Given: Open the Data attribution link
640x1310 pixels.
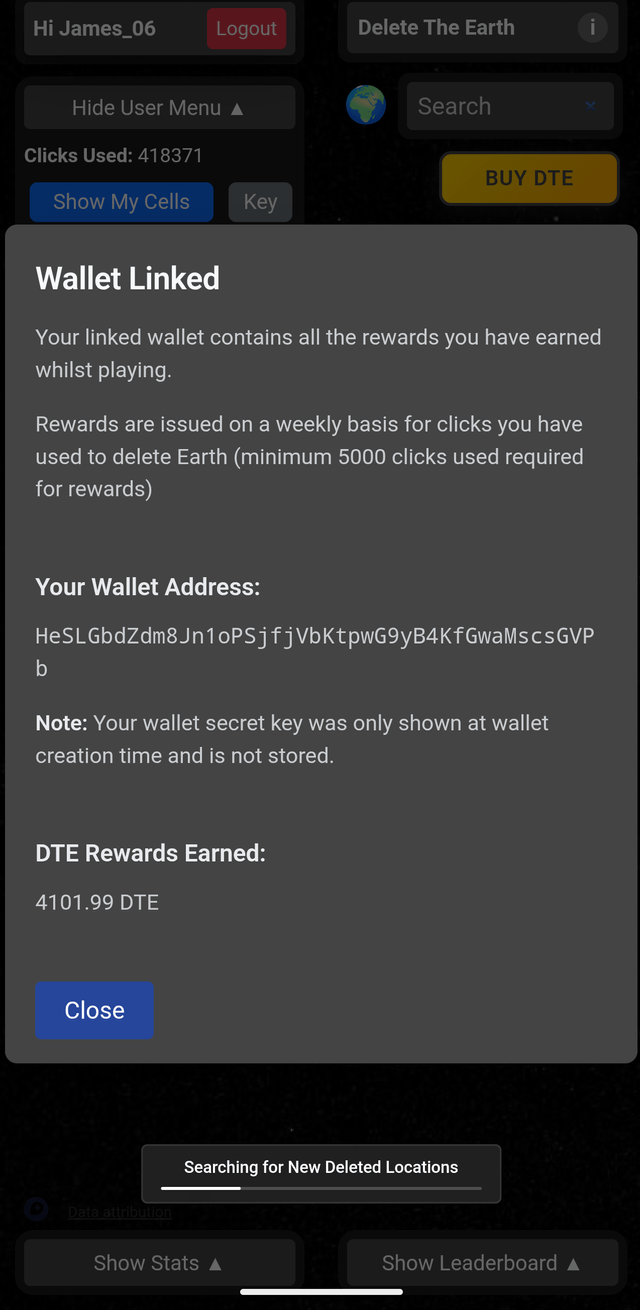Looking at the screenshot, I should [120, 1212].
